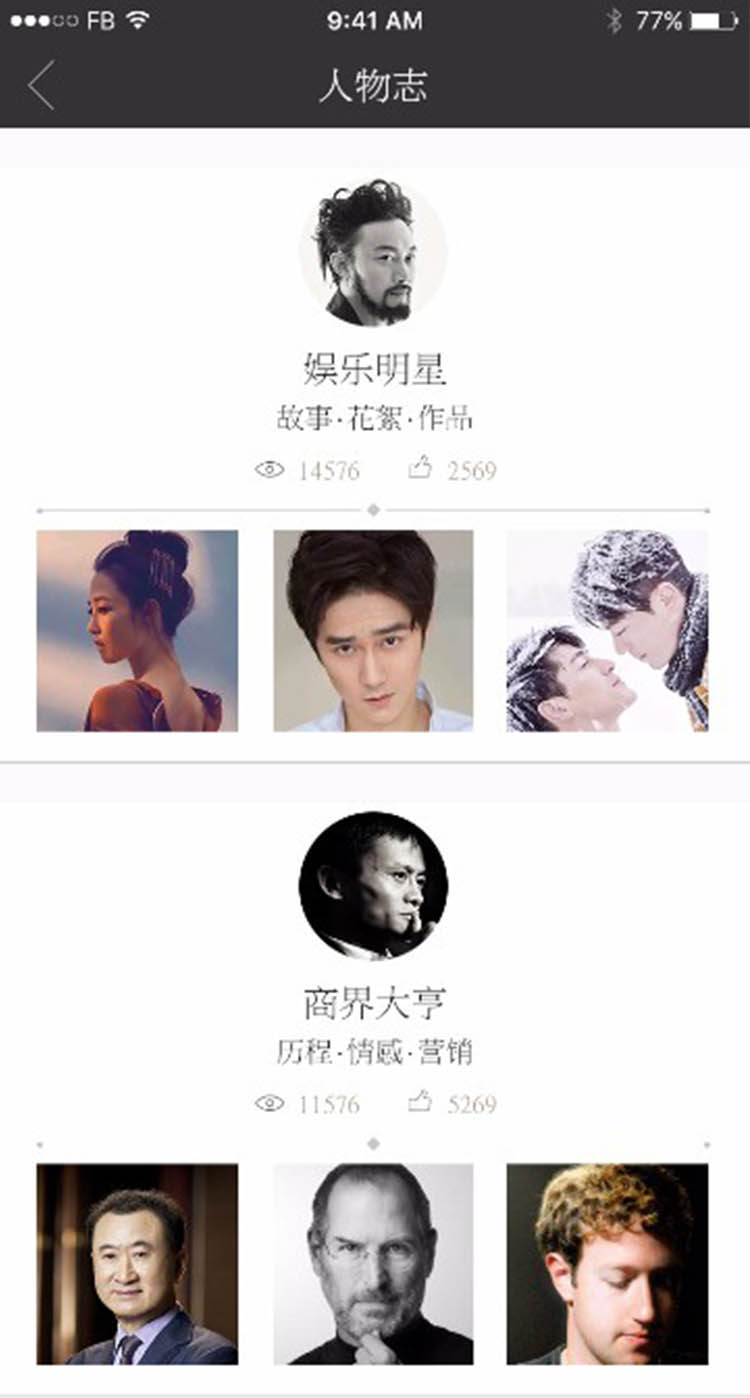Open the 娱乐明星 category avatar

coord(373,253)
